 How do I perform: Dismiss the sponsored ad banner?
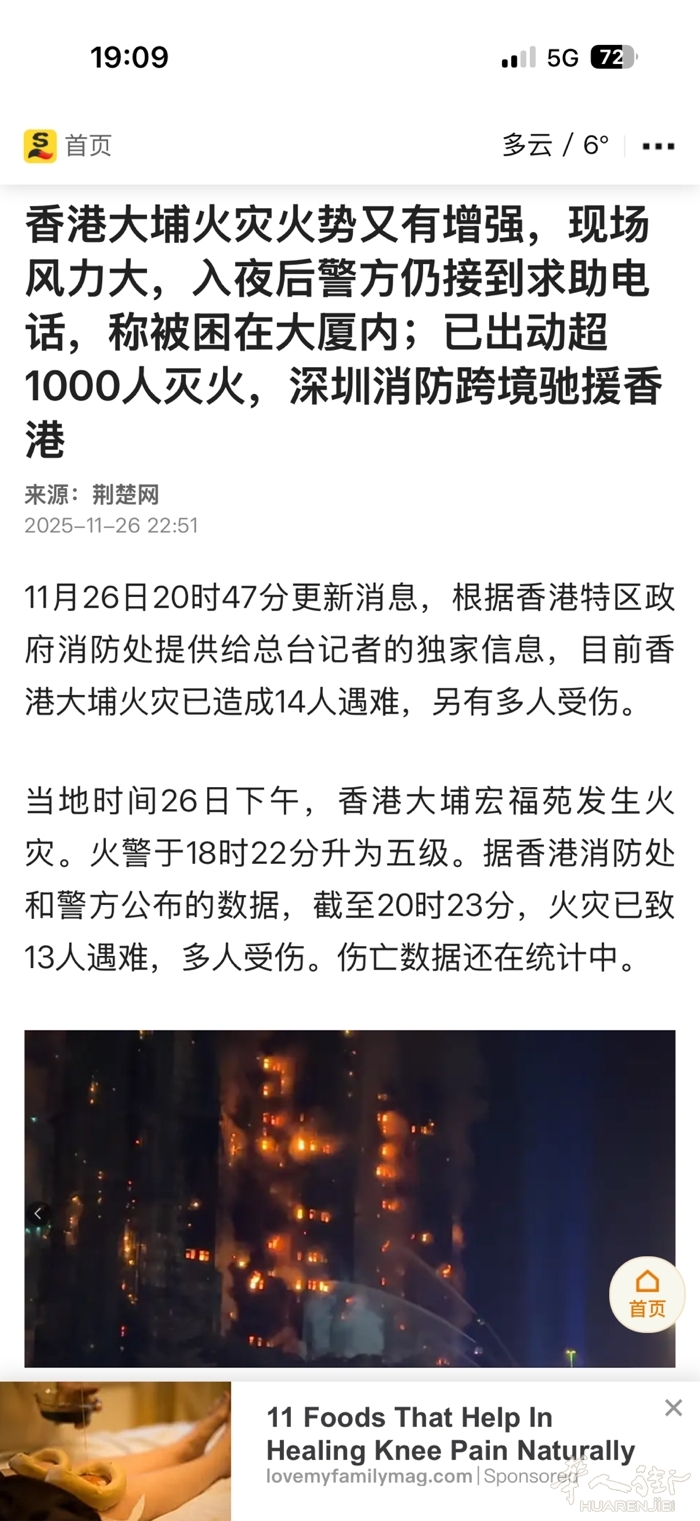[x=673, y=1408]
